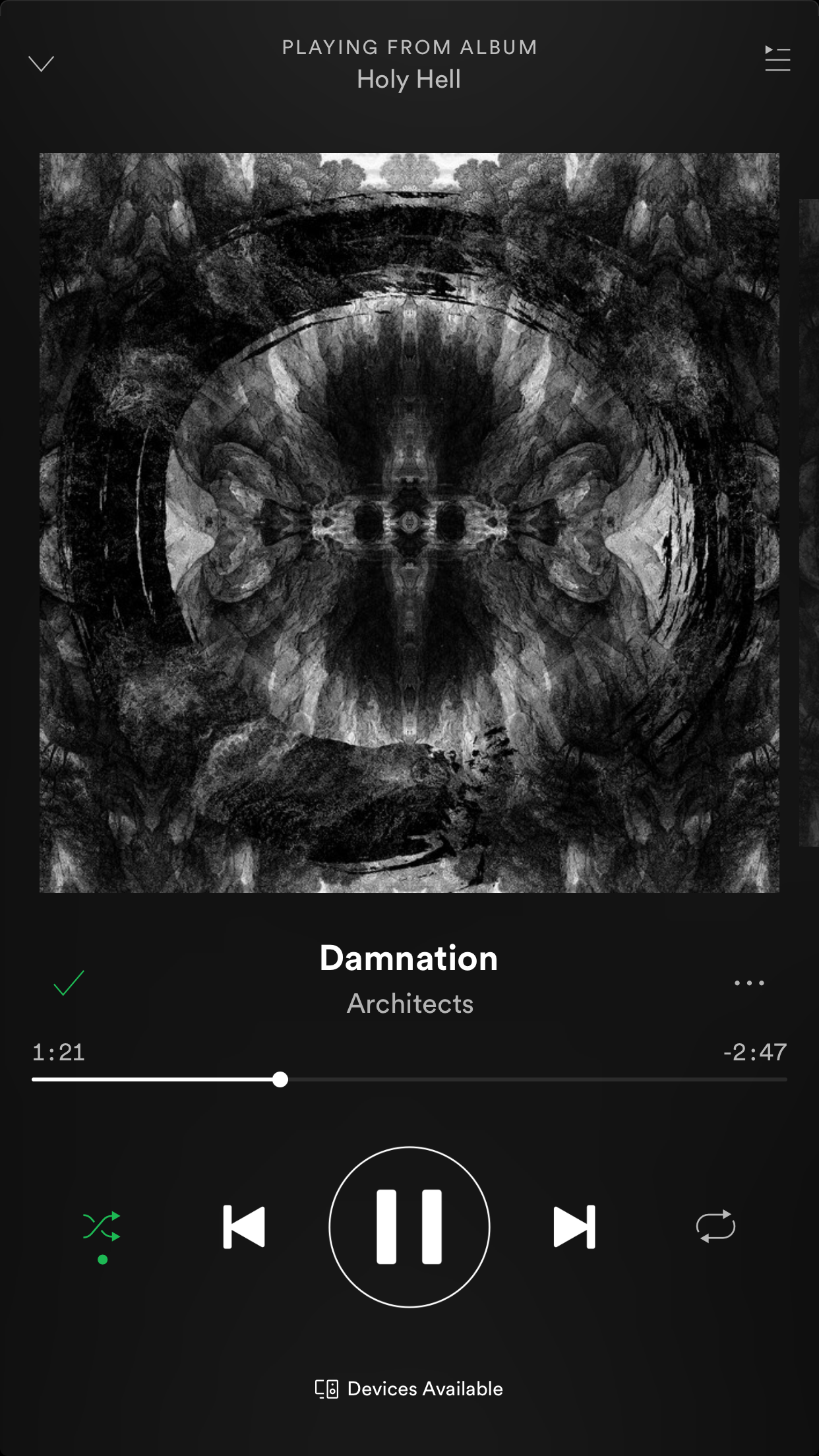
Task: Open Devices Available
Action: coord(409,1388)
